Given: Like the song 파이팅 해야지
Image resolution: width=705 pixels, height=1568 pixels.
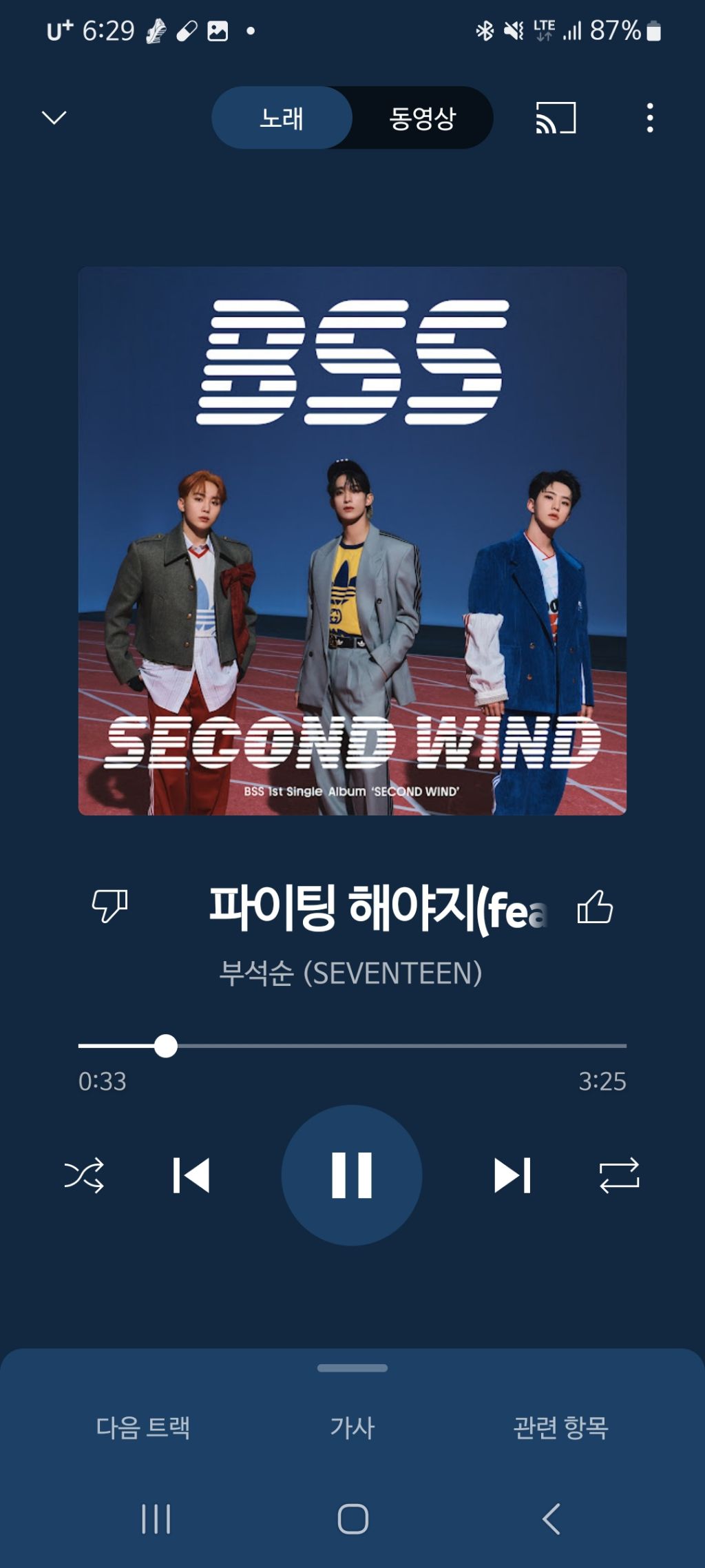Looking at the screenshot, I should 595,907.
